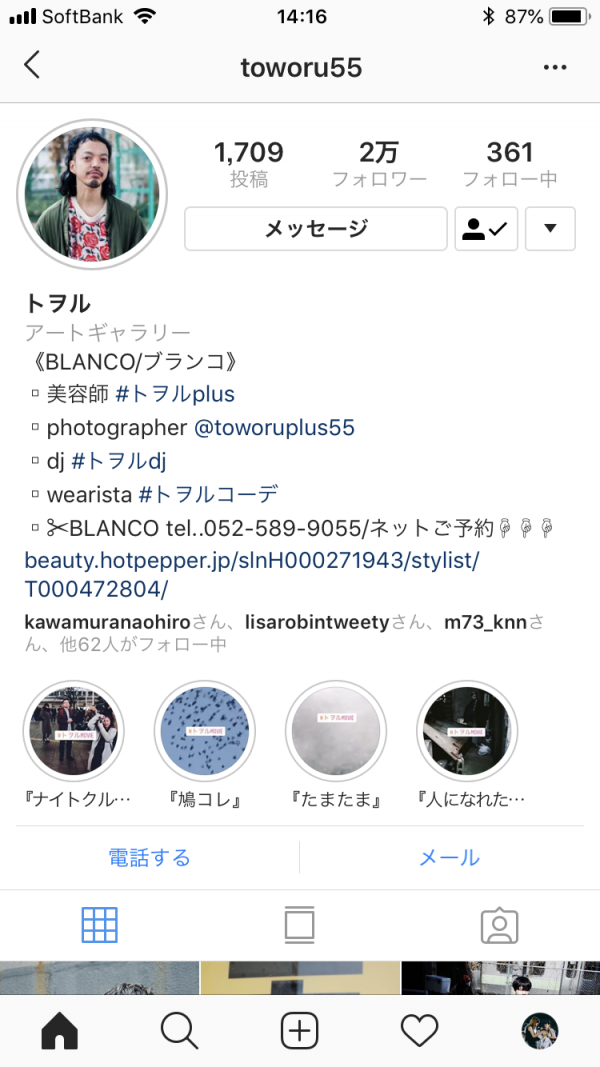Viewport: 600px width, 1067px height.
Task: Open mention @toworuplus55
Action: (x=273, y=428)
